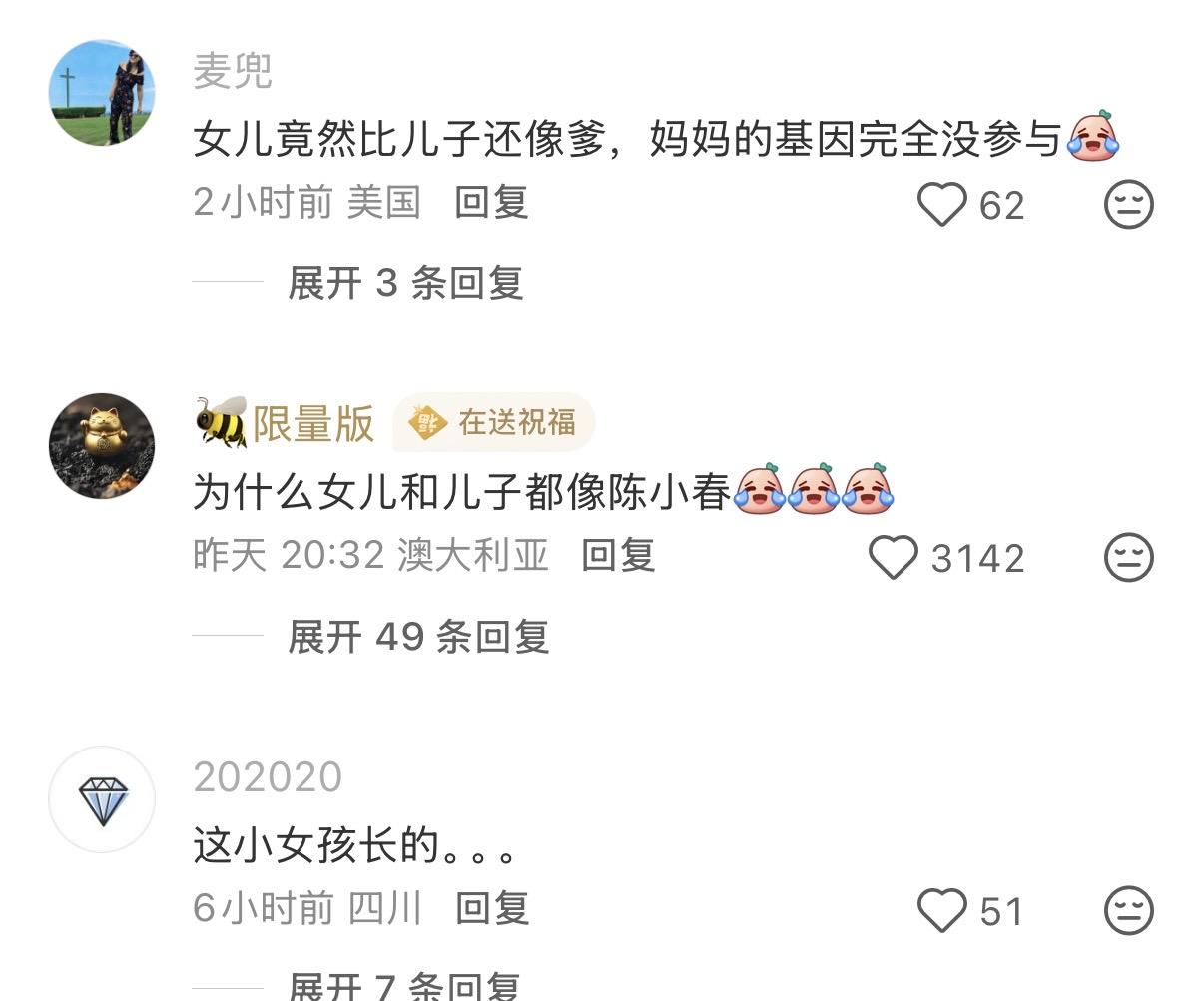Like 麦兜's comment
Image resolution: width=1204 pixels, height=1001 pixels.
[942, 205]
